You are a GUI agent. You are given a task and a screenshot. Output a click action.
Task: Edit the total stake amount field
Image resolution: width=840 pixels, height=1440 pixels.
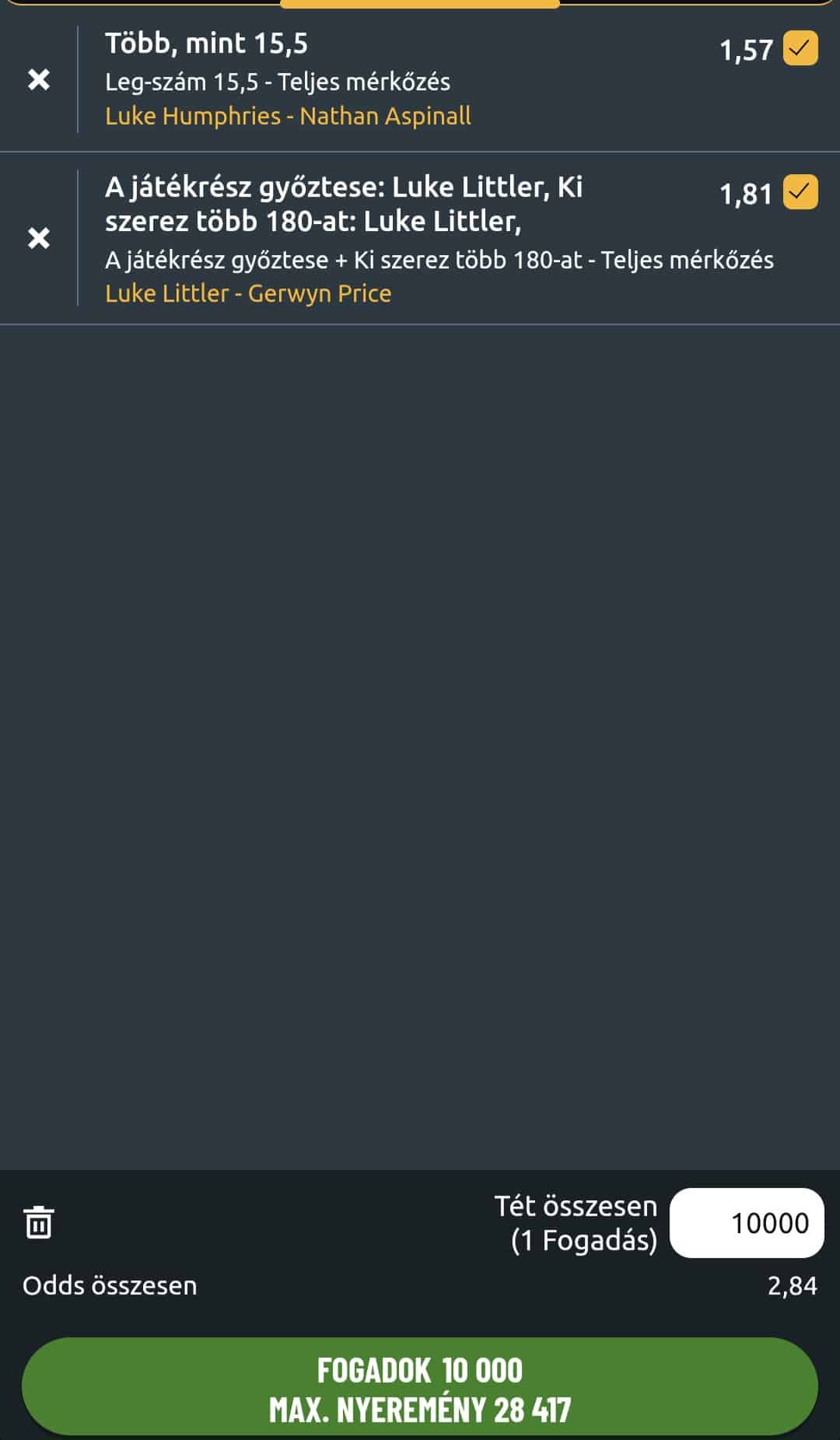click(x=747, y=1223)
